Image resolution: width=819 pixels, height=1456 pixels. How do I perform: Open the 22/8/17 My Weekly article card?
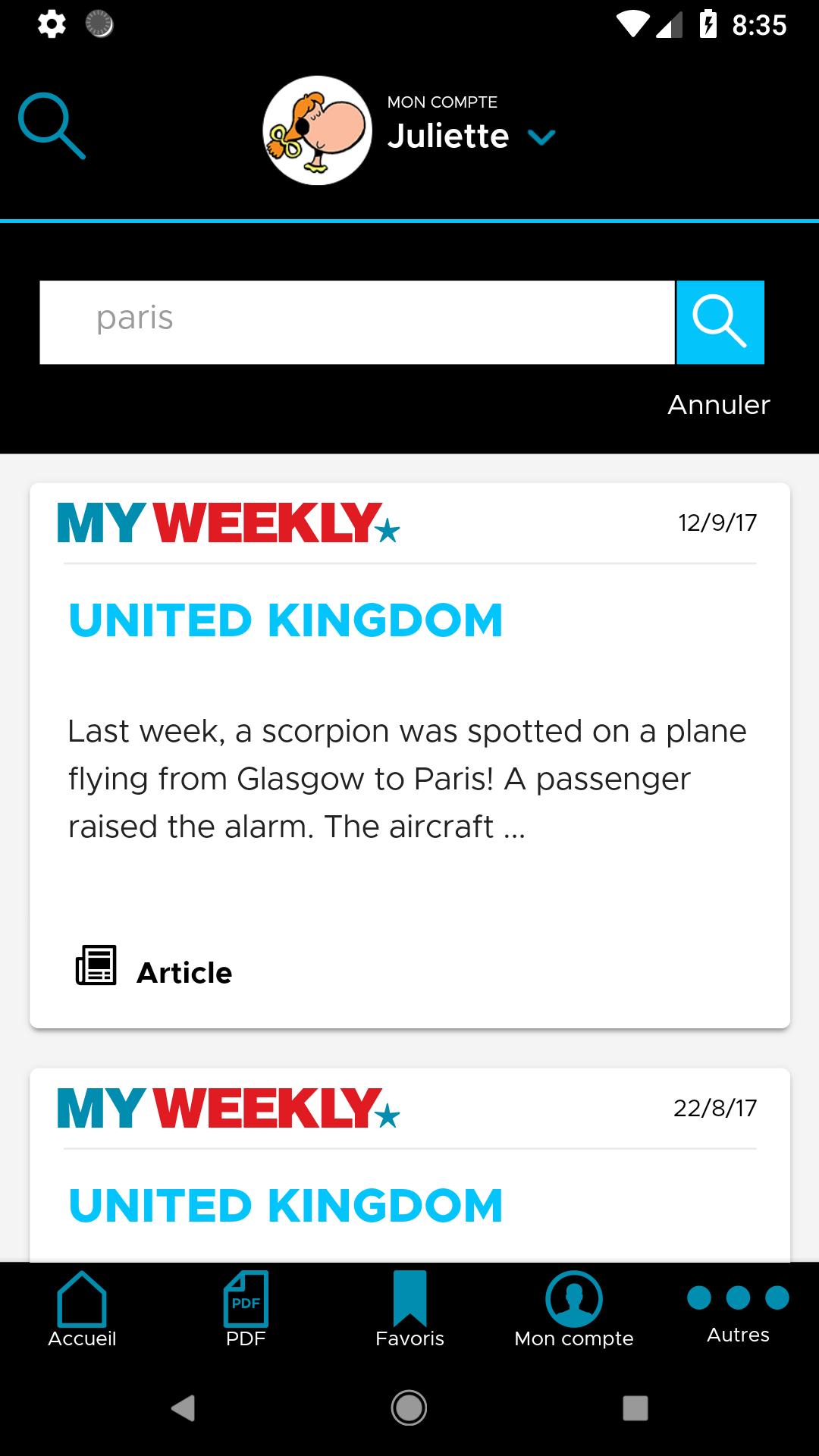click(x=410, y=1166)
